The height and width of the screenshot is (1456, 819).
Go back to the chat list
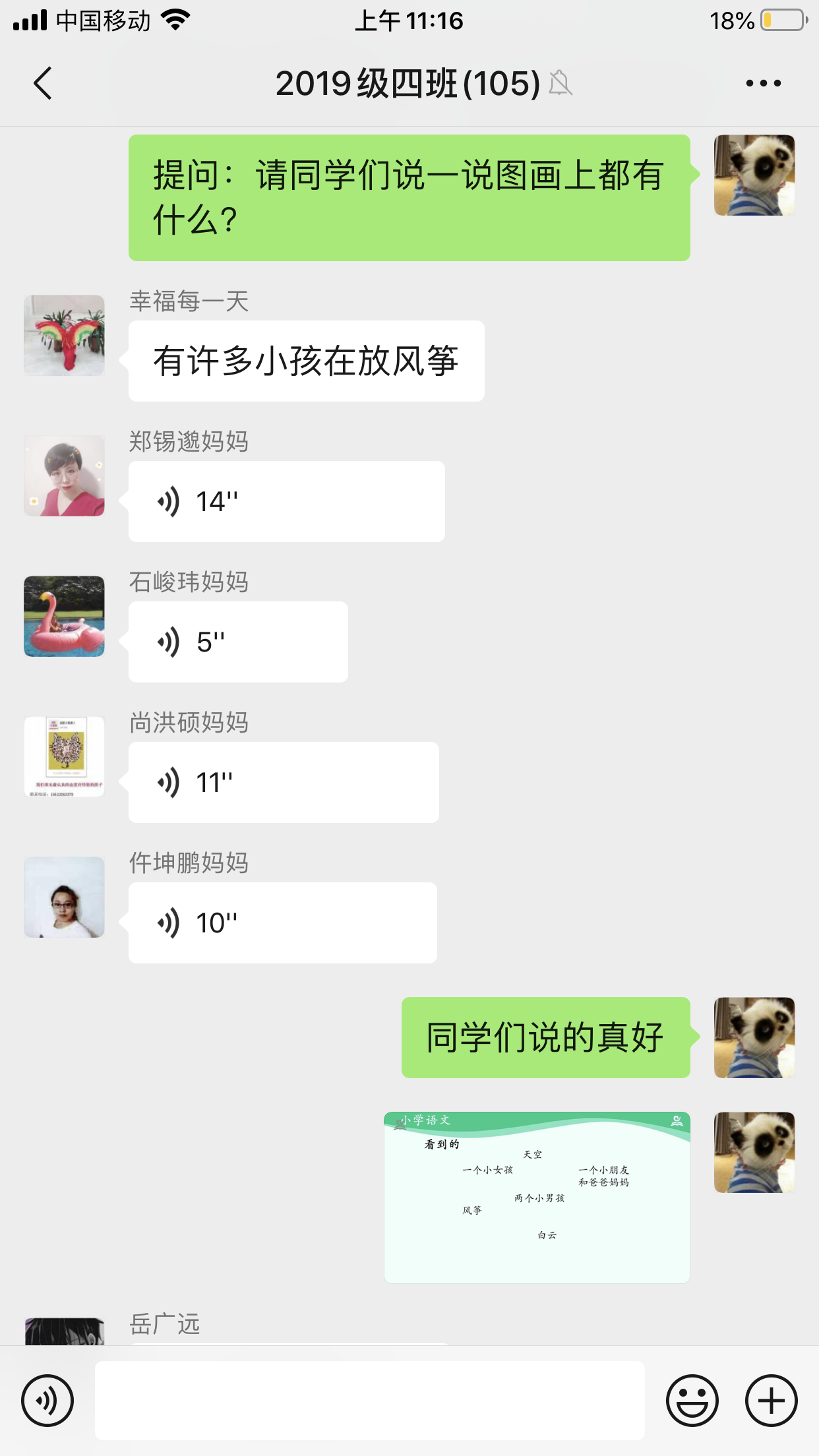click(43, 84)
